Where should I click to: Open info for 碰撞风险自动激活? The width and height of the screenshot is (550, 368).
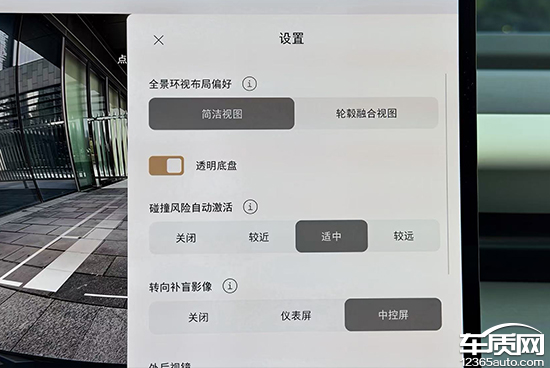tap(250, 207)
